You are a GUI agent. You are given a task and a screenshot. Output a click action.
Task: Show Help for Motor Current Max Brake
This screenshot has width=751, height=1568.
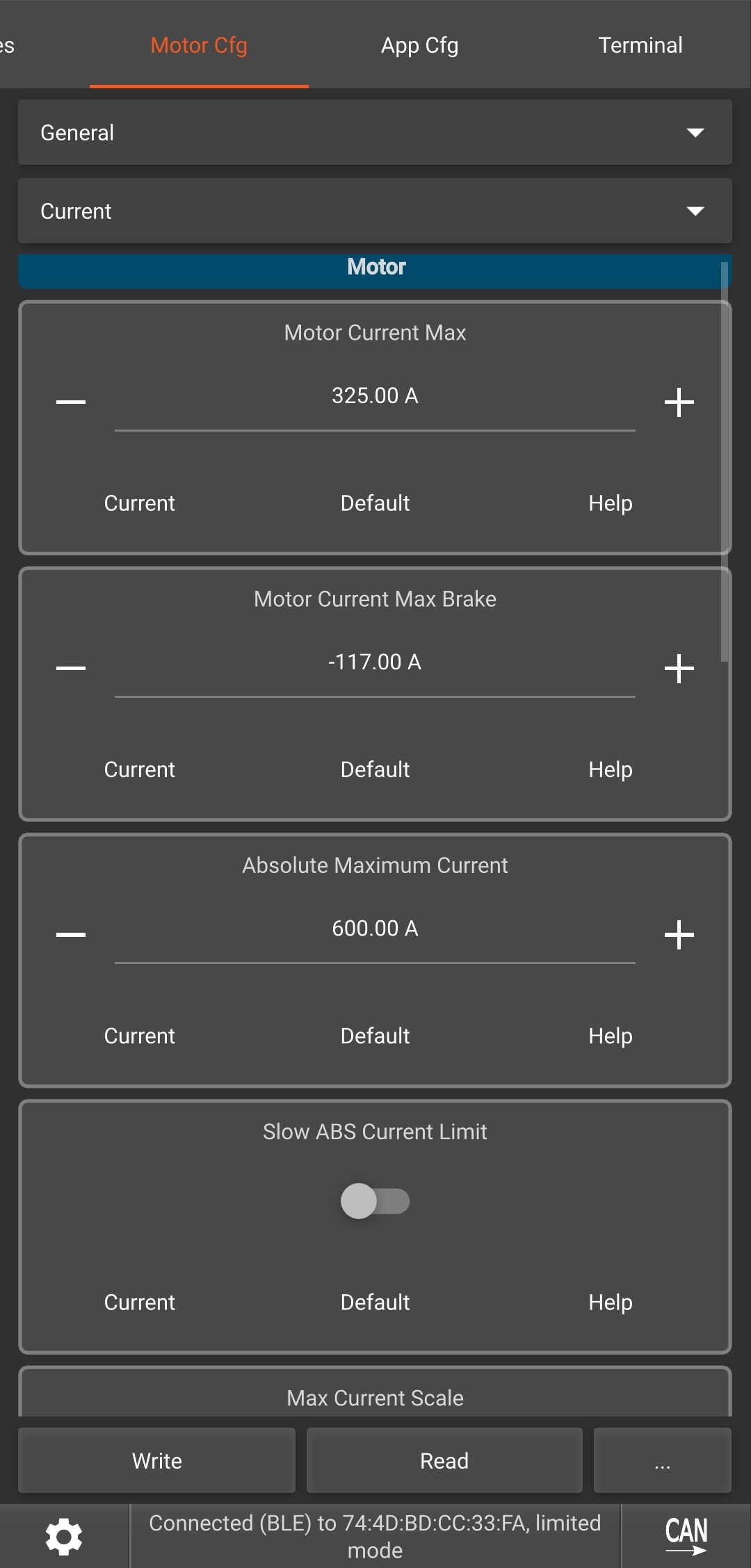(610, 769)
